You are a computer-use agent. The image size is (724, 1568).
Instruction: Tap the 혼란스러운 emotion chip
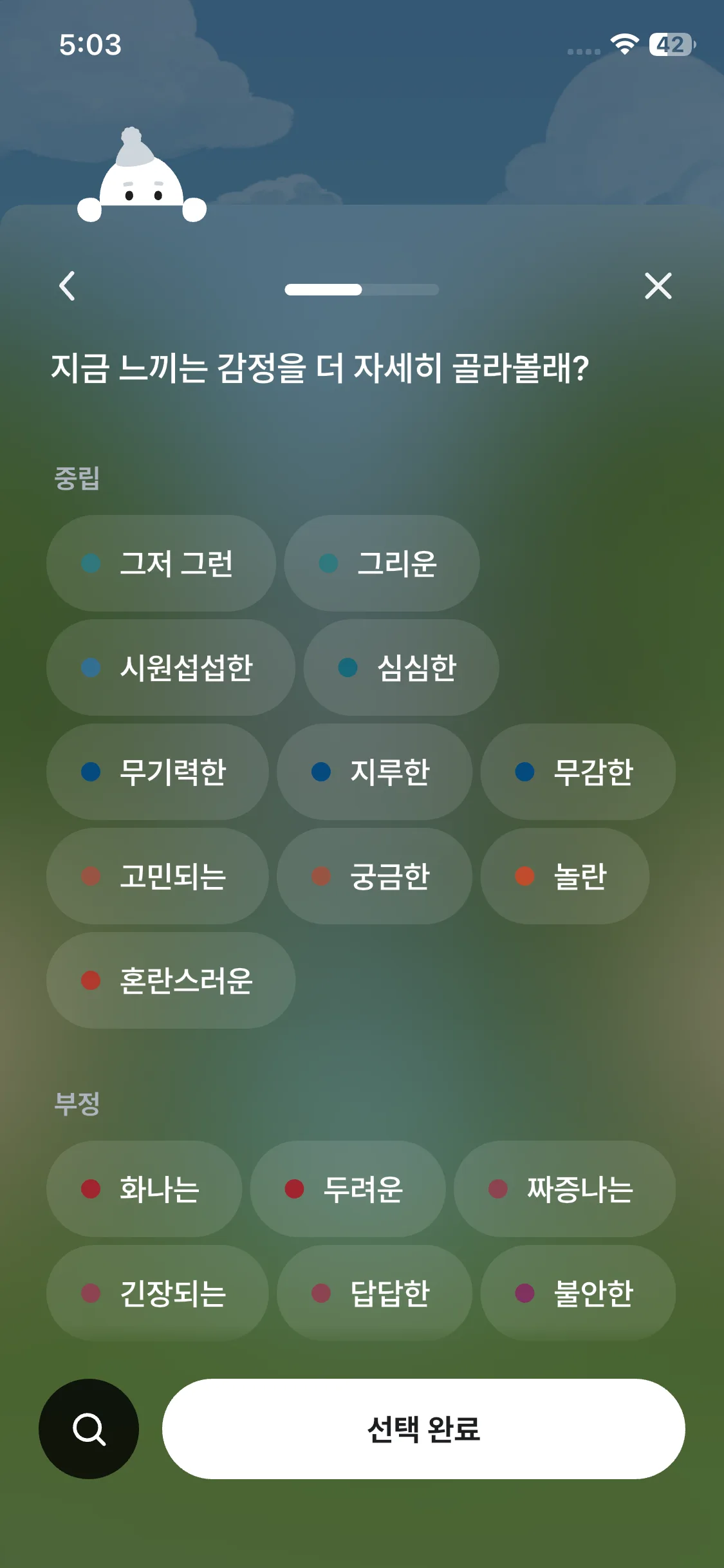(x=171, y=980)
